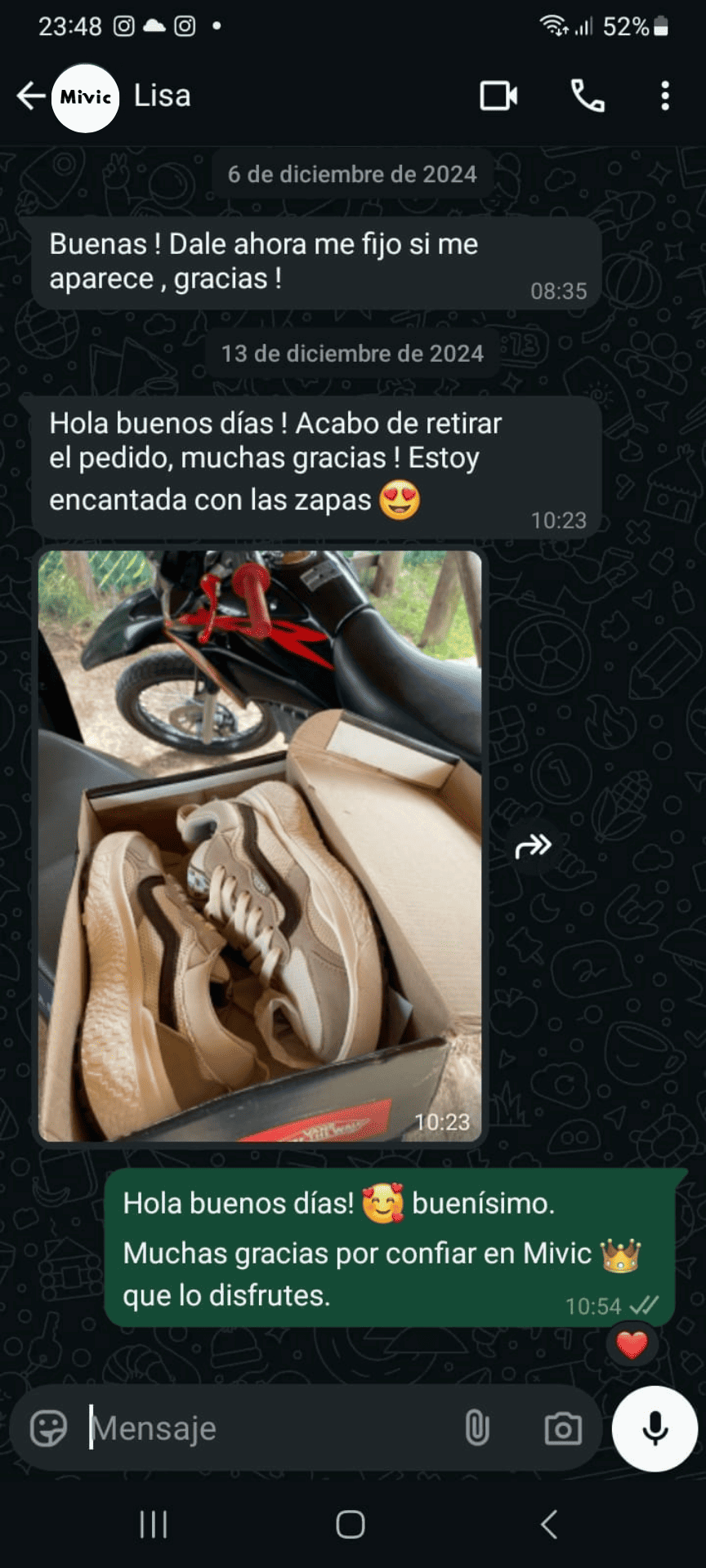Screen dimensions: 706x1568
Task: Open Lisa's contact info
Action: pos(162,96)
